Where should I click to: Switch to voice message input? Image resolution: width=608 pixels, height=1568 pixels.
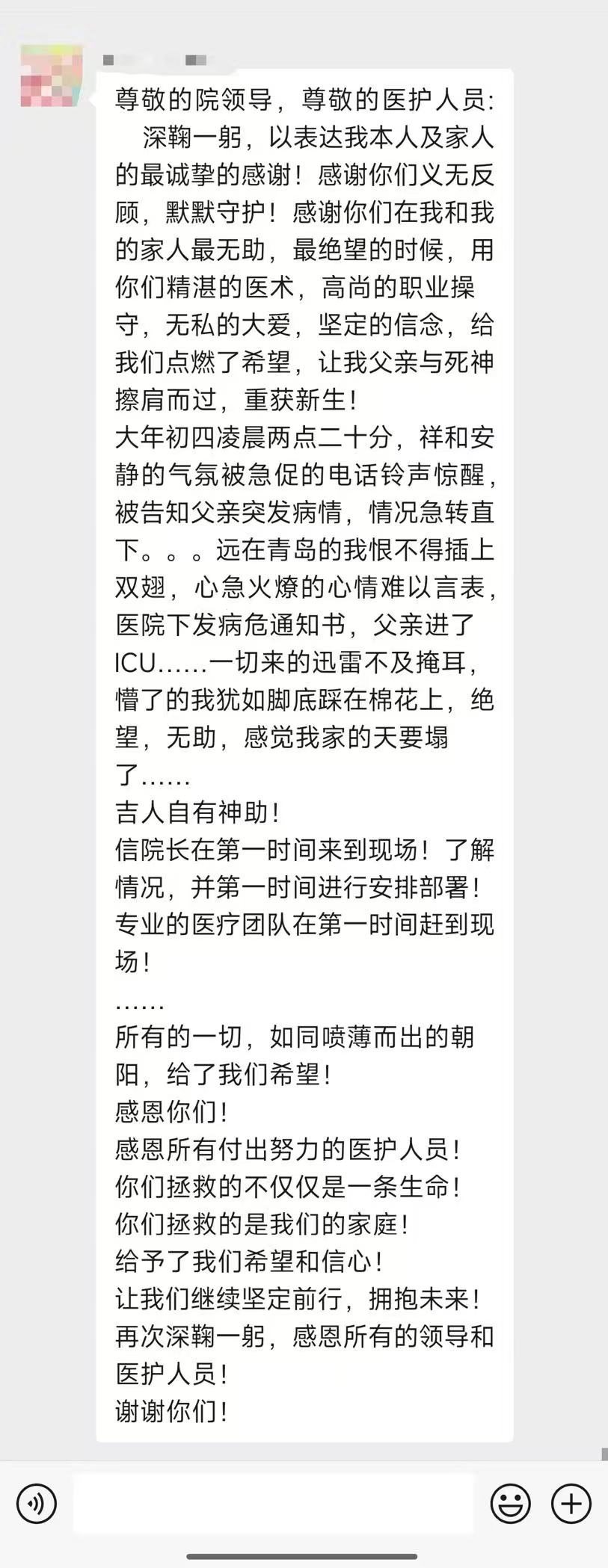pos(37,1503)
